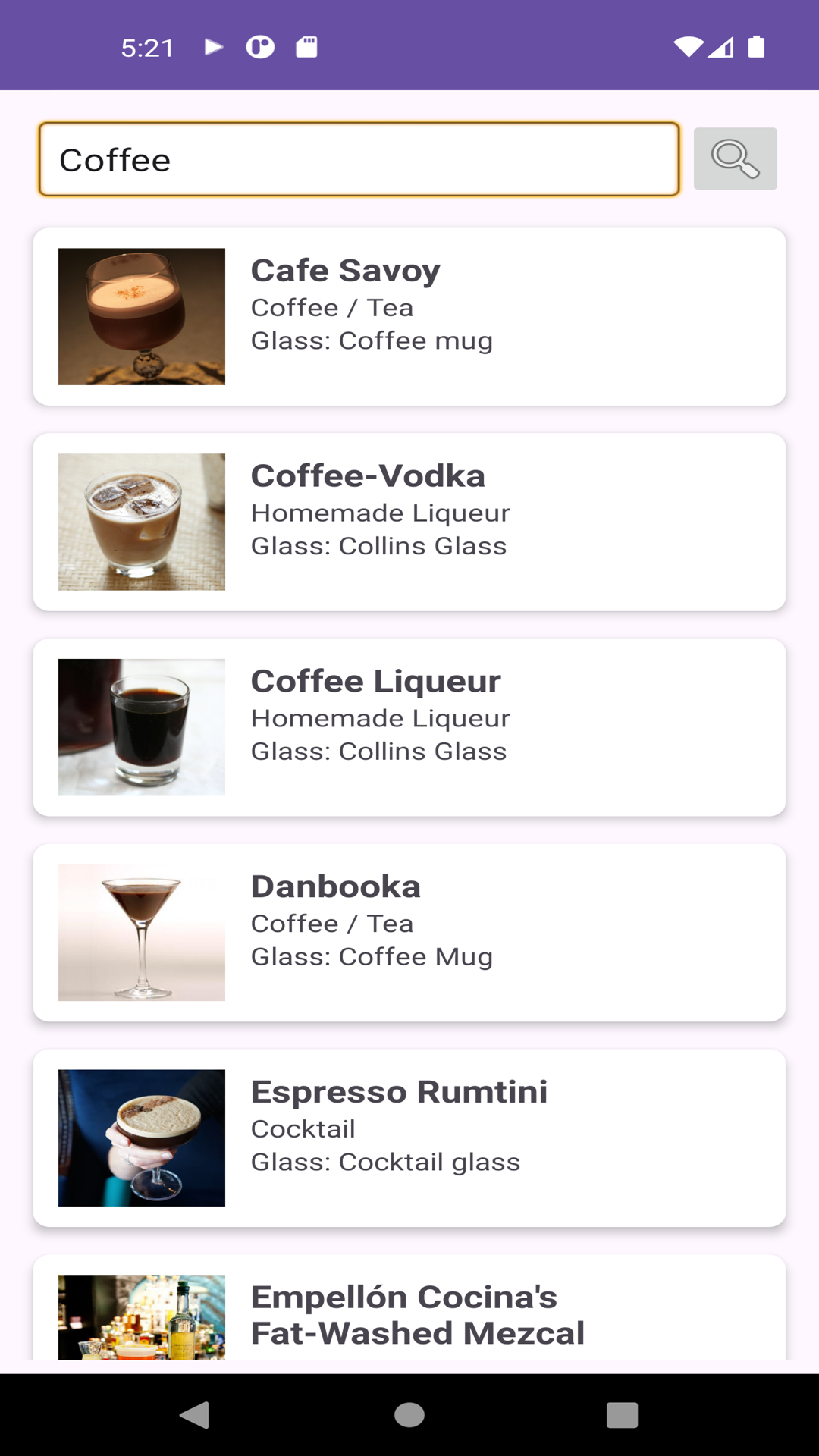Select the Danbooka drink card
The image size is (819, 1456).
point(409,933)
